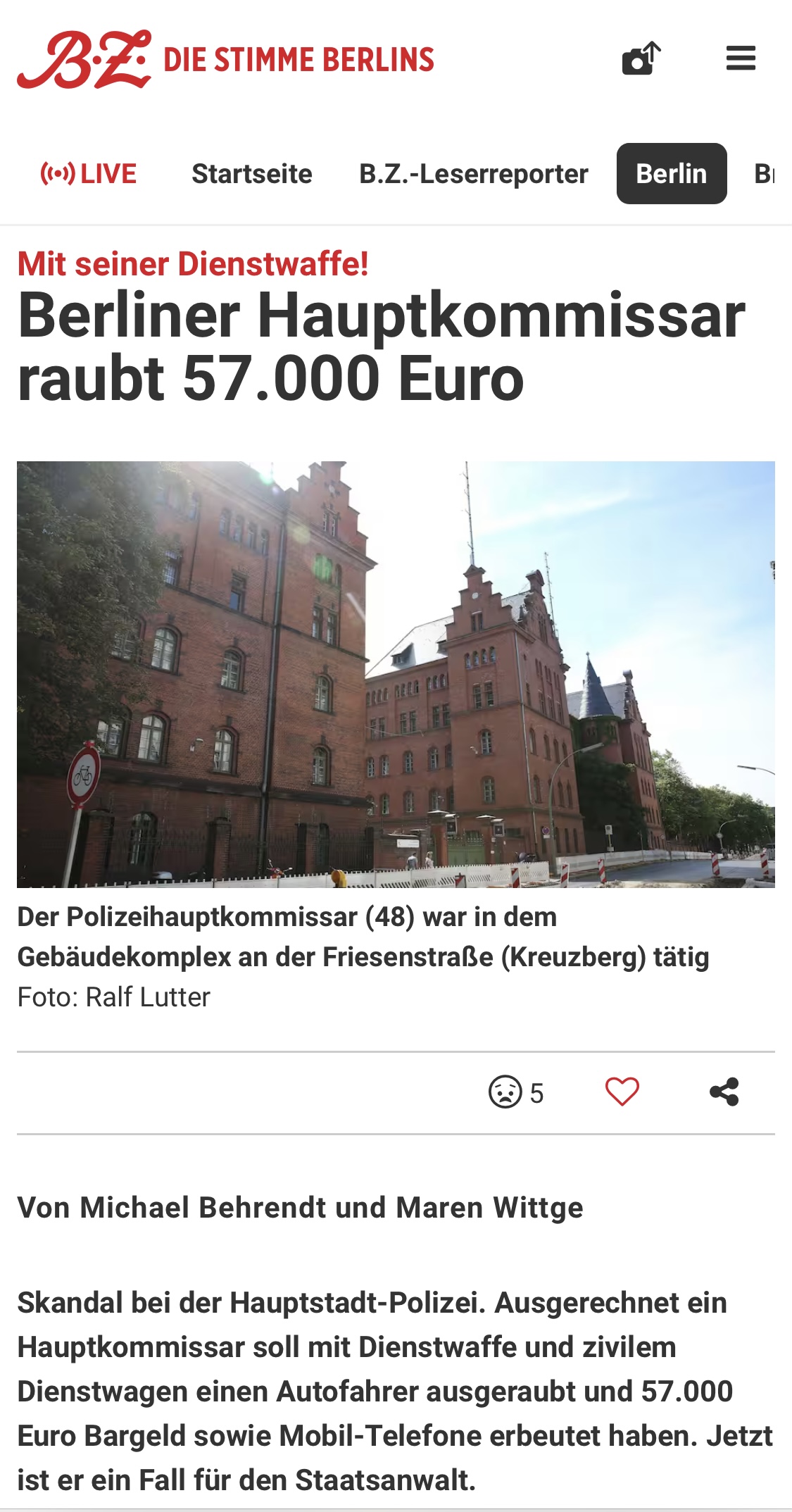This screenshot has height=1512, width=792.
Task: Share this article
Action: [x=724, y=1092]
